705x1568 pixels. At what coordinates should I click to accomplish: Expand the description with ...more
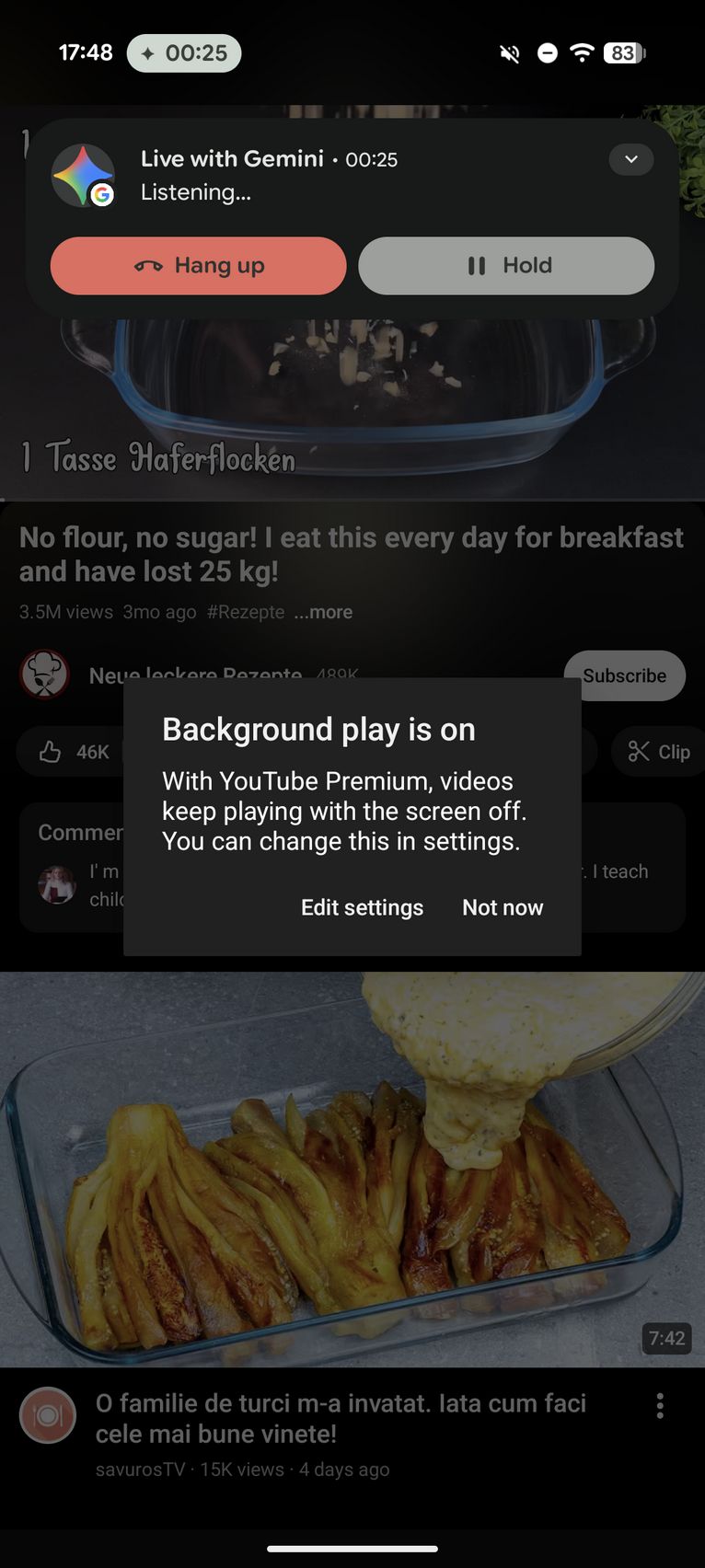click(323, 612)
